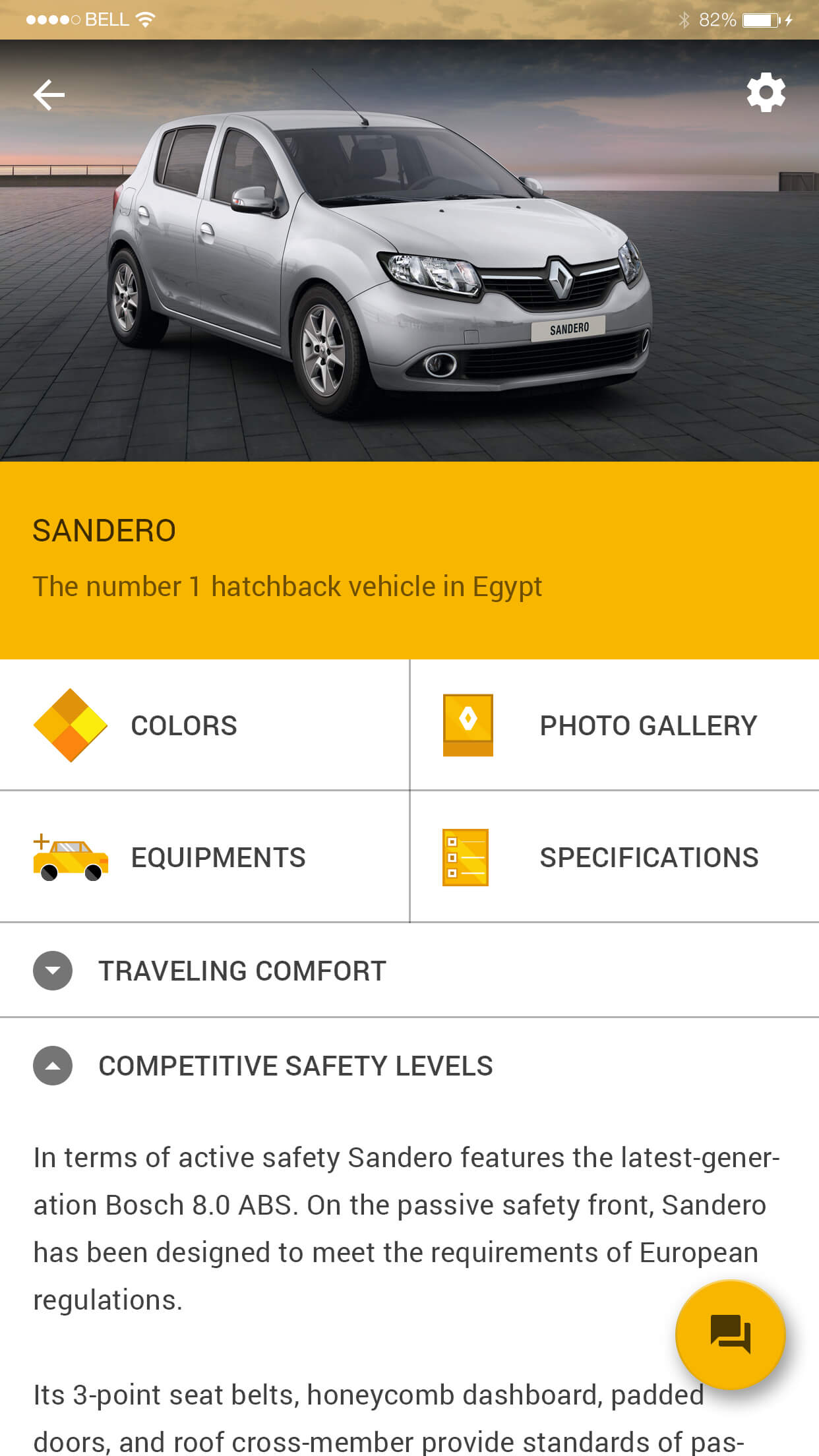View the Photo Gallery
This screenshot has width=819, height=1456.
615,725
